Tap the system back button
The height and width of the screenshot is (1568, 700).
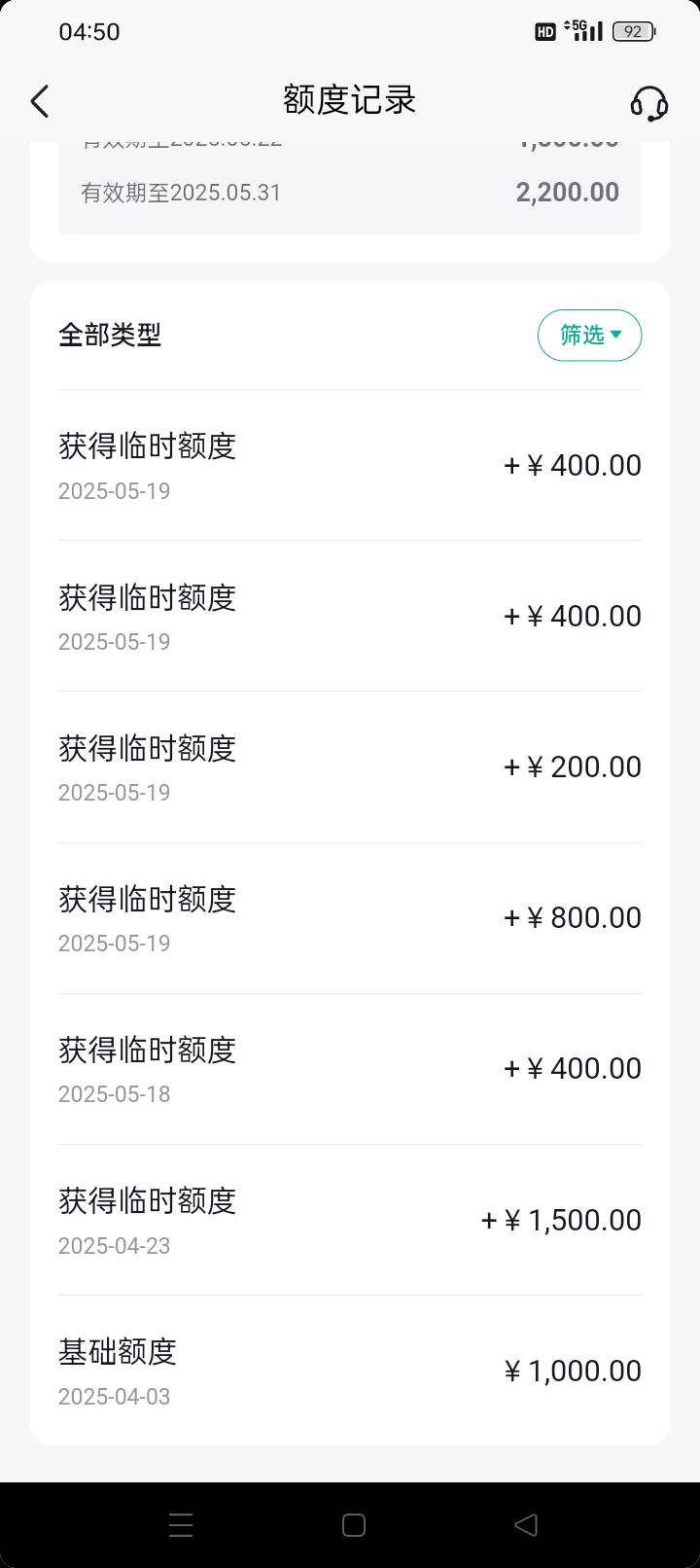click(525, 1525)
